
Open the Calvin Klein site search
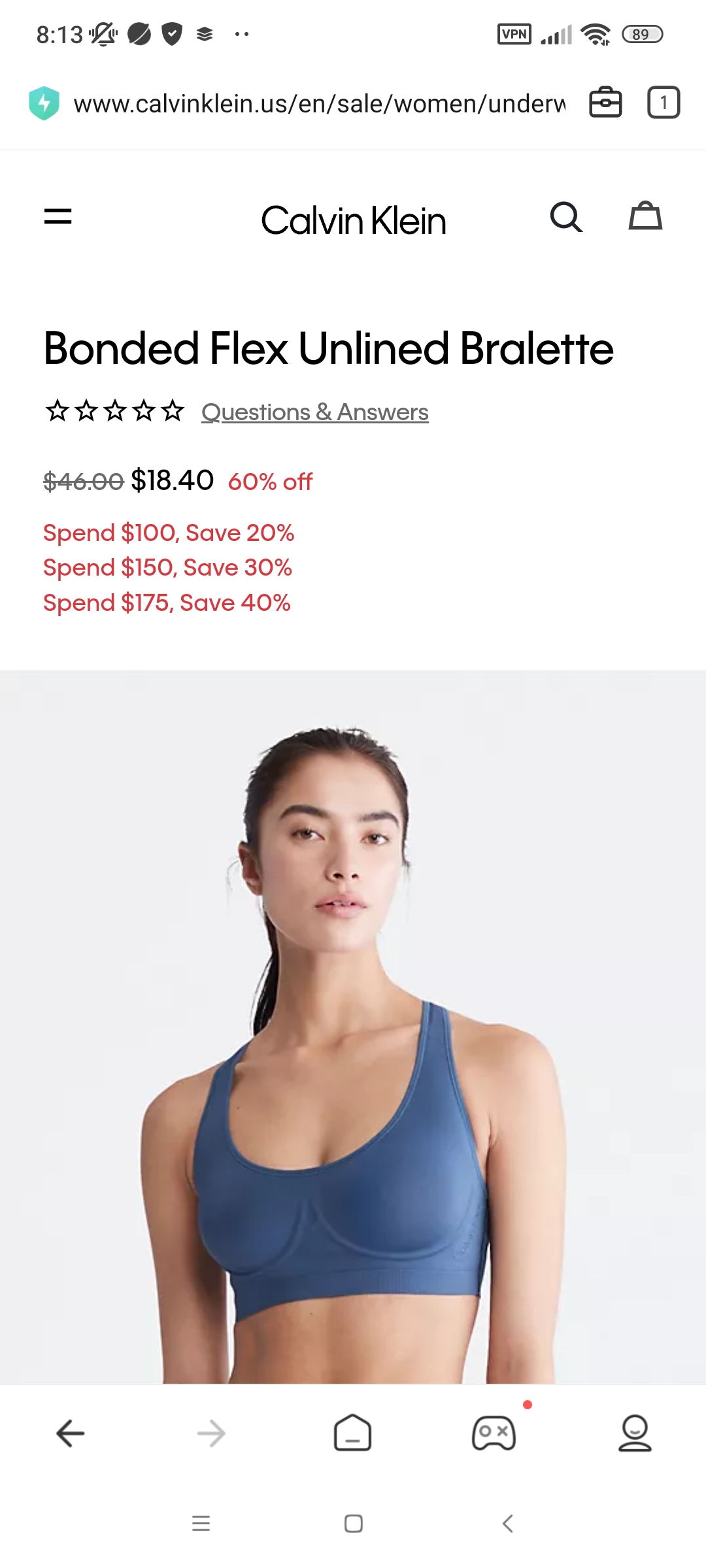(x=565, y=217)
